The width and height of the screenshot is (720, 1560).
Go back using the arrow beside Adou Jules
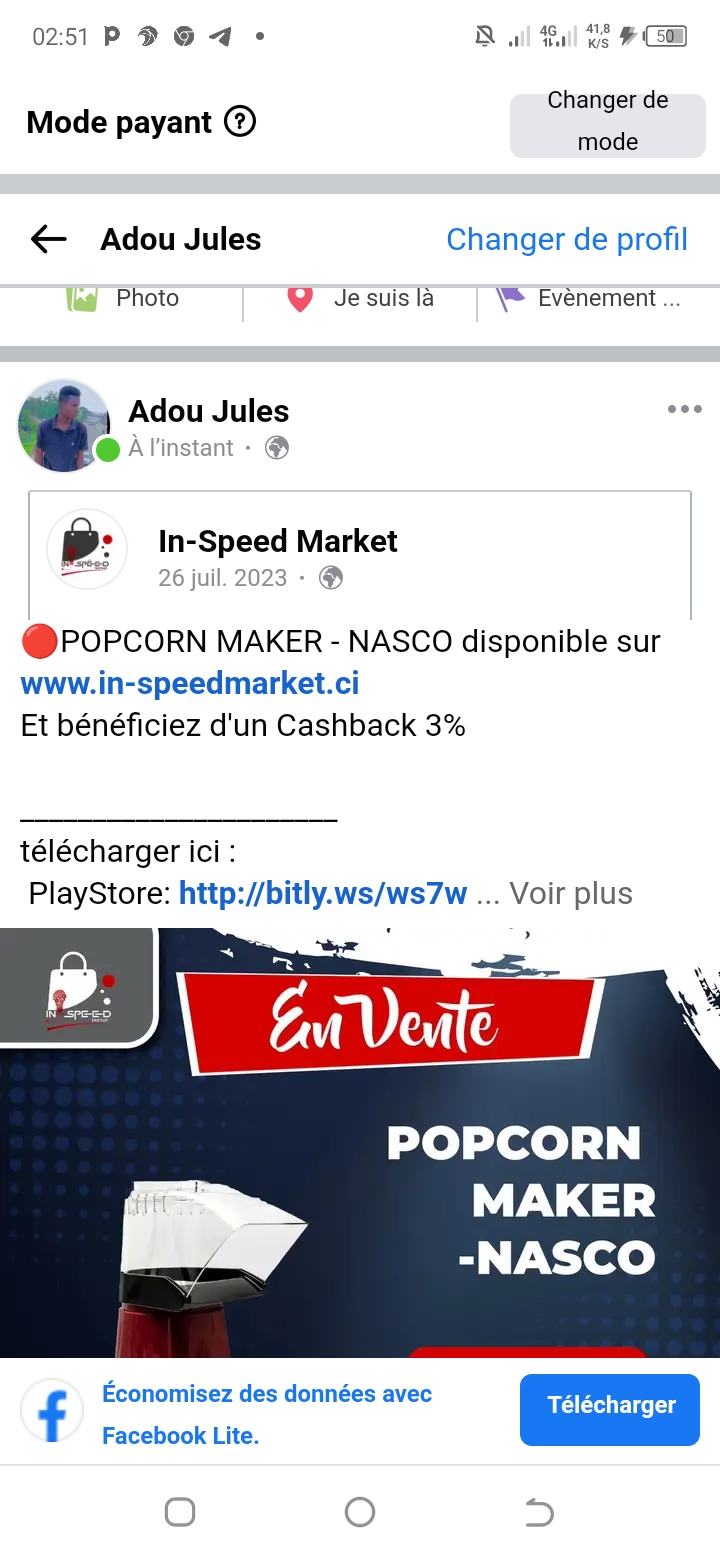tap(48, 239)
